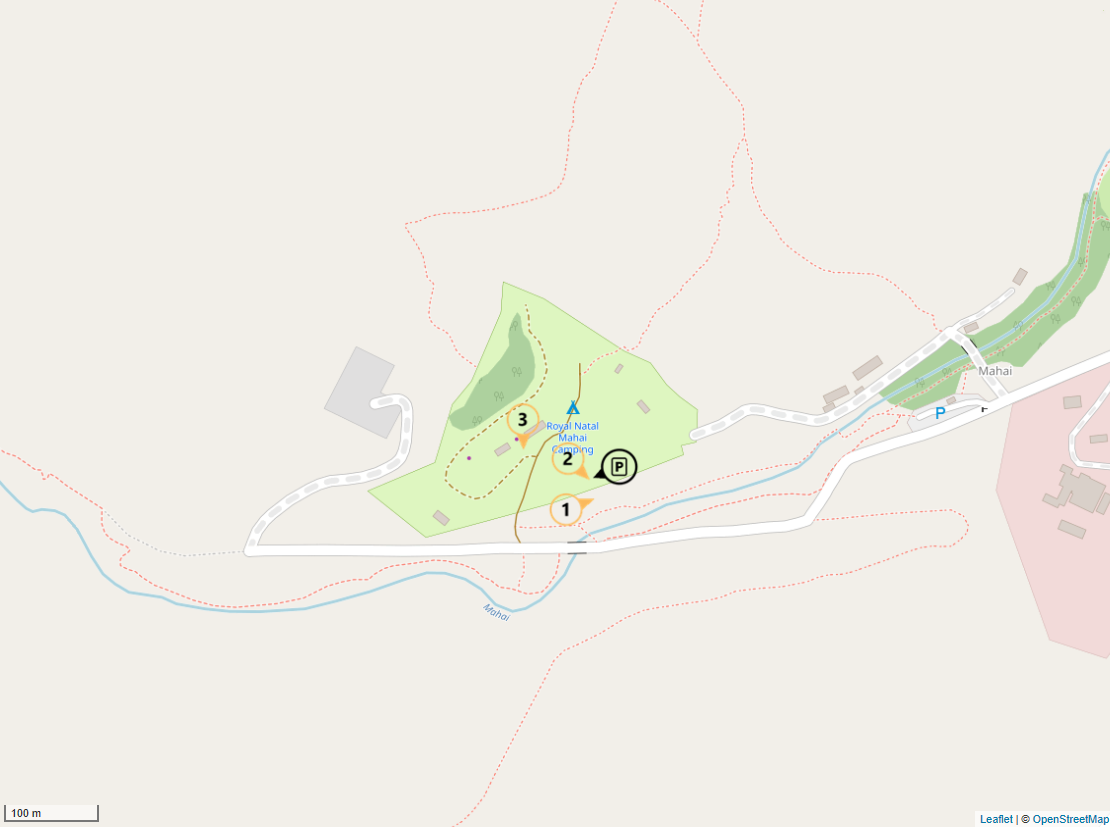Image resolution: width=1110 pixels, height=835 pixels.
Task: Select map marker number 2
Action: click(568, 459)
